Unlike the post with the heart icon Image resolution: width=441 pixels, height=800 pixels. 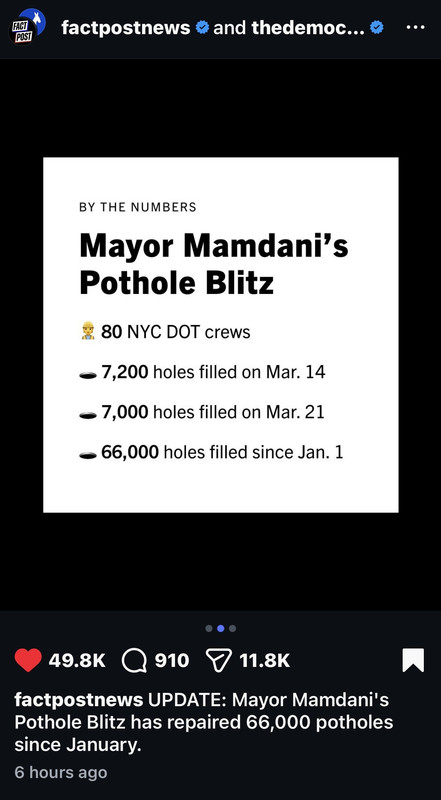28,660
